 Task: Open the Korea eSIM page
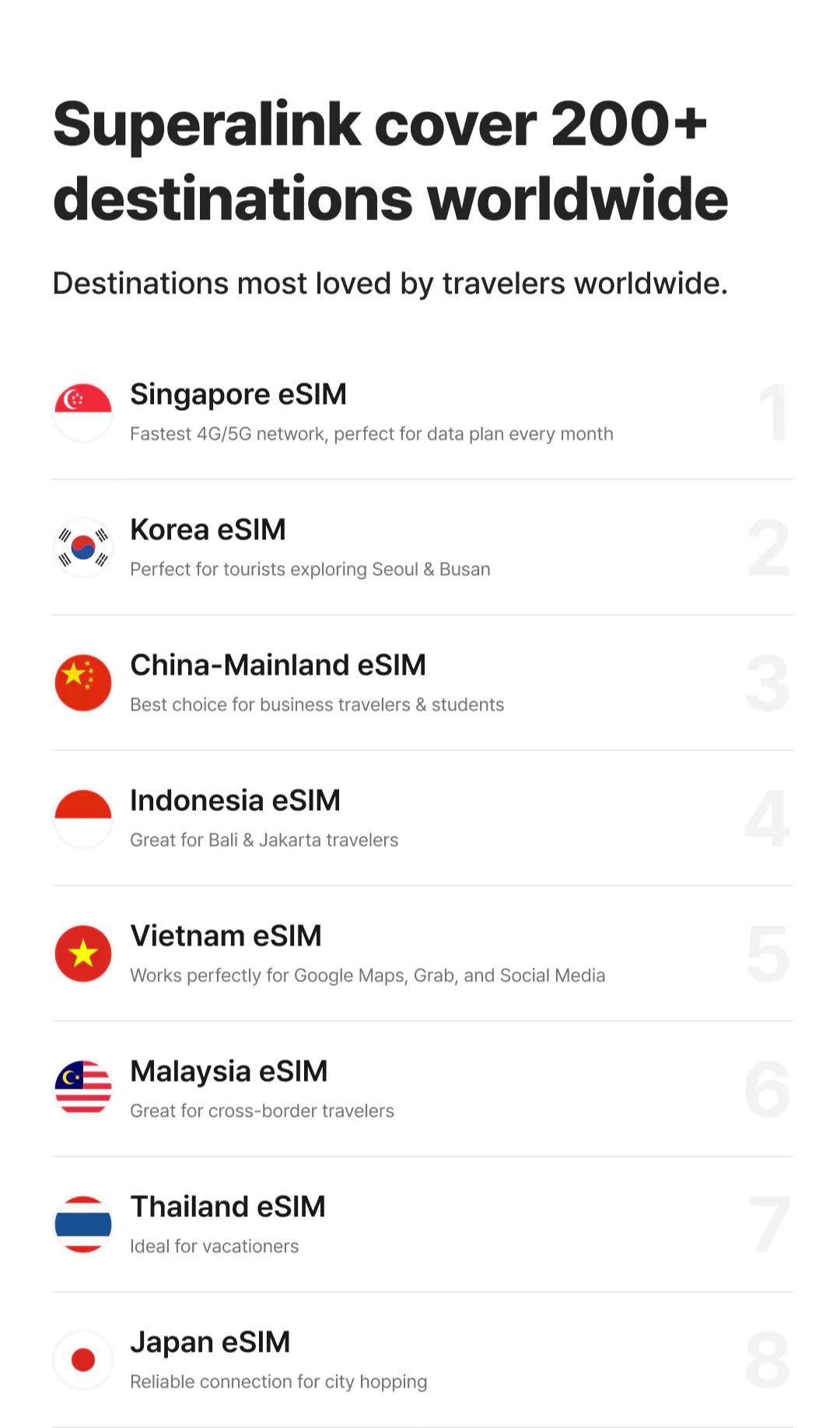coord(208,530)
